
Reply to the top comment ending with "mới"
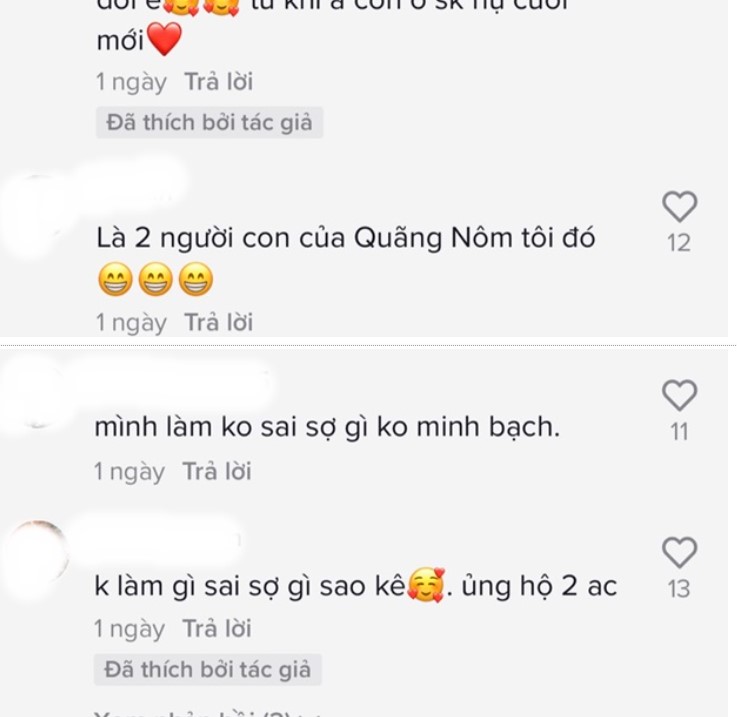tap(218, 82)
